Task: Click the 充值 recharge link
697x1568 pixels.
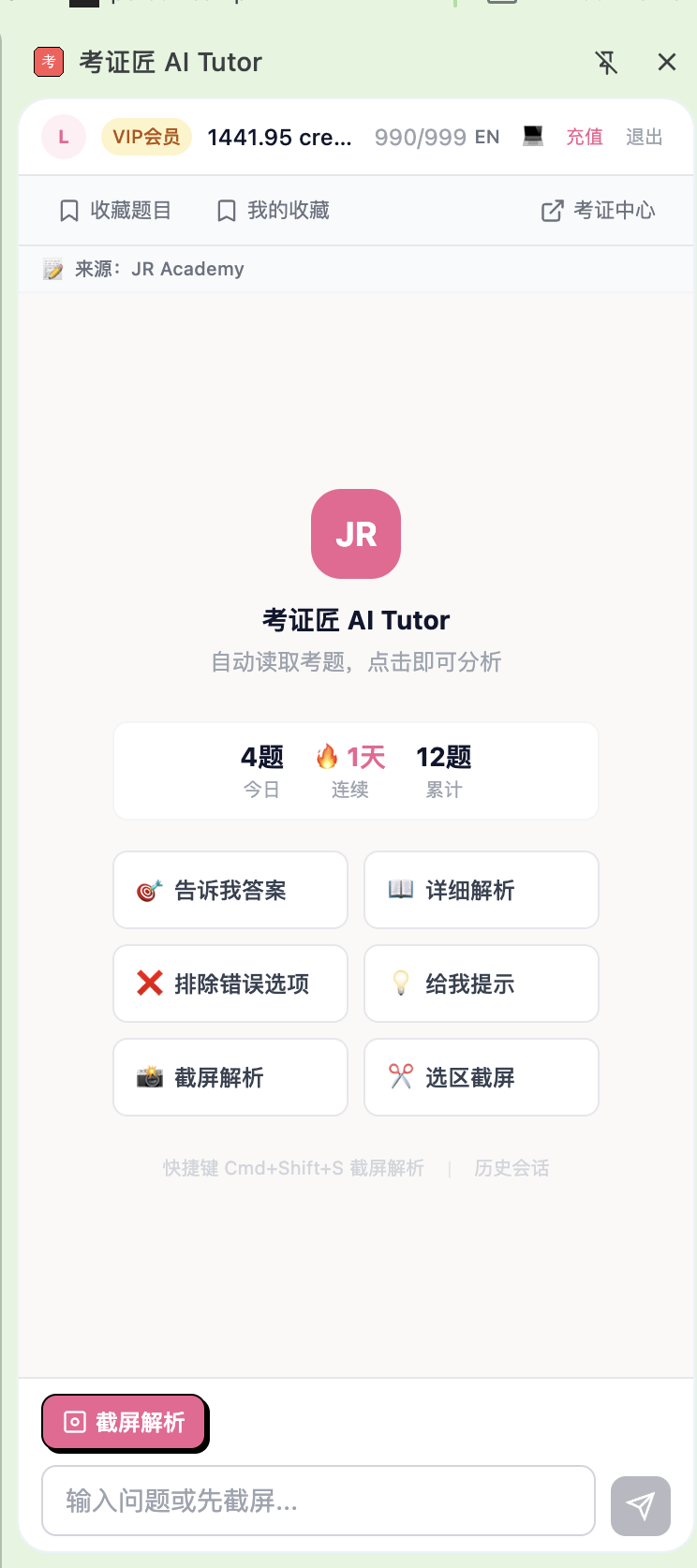Action: coord(584,137)
